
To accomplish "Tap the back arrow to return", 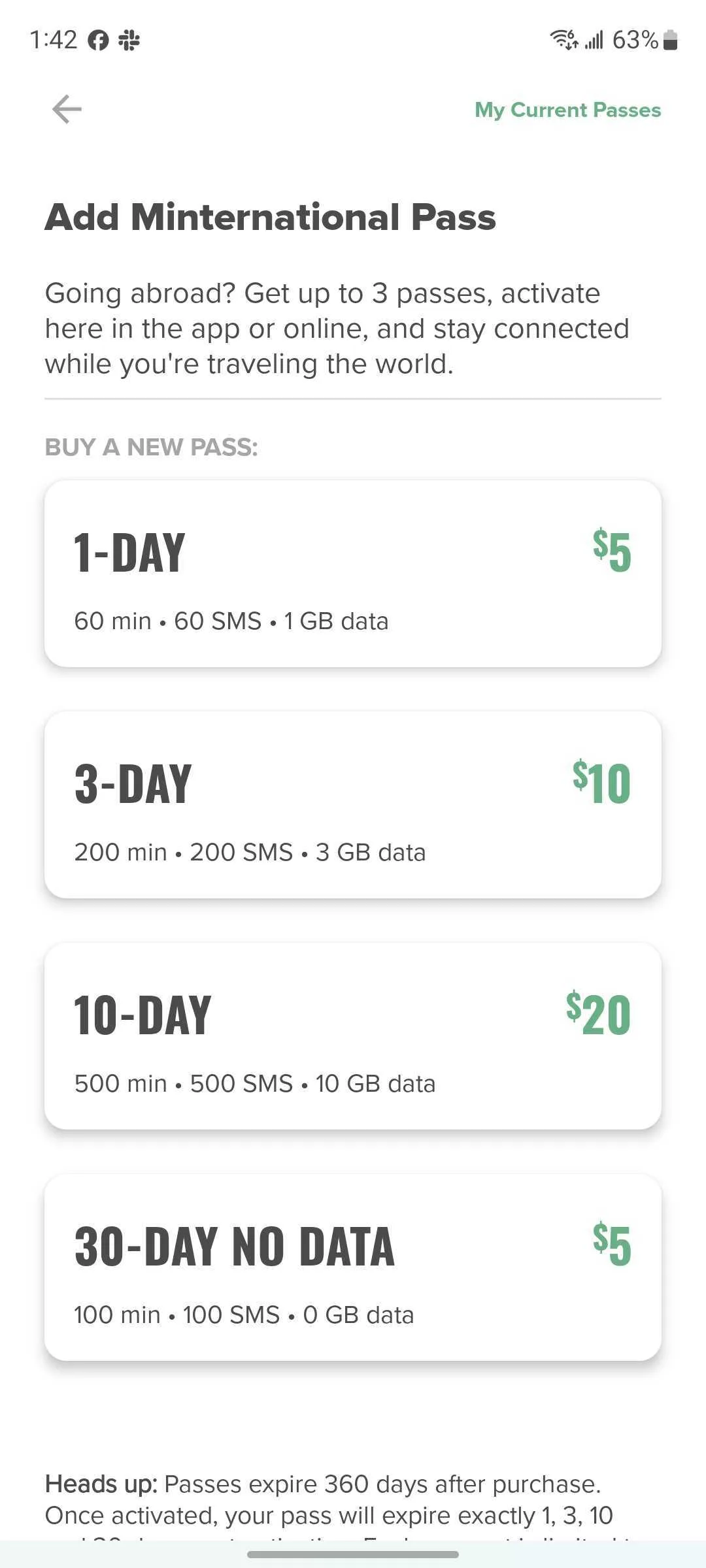I will click(x=67, y=109).
